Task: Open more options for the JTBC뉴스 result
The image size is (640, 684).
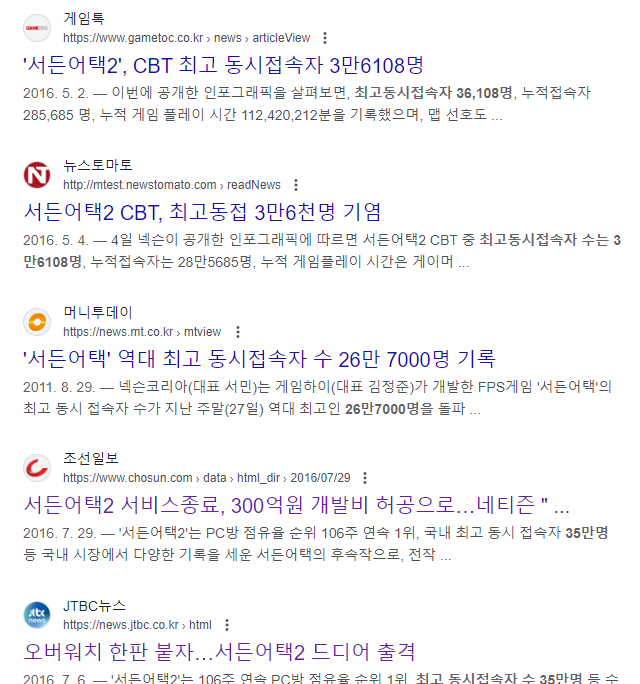Action: 227,625
